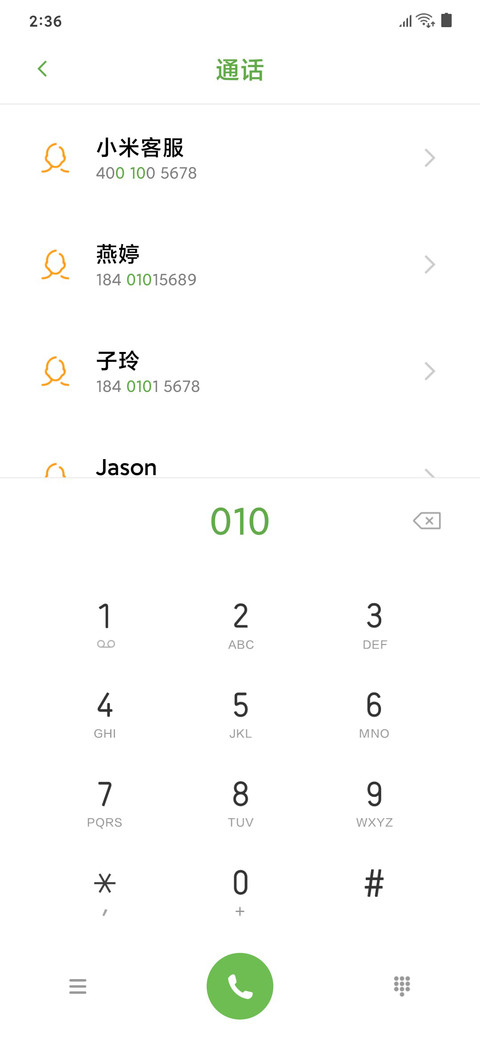Image resolution: width=480 pixels, height=1040 pixels.
Task: Enter the star key
Action: [x=105, y=893]
